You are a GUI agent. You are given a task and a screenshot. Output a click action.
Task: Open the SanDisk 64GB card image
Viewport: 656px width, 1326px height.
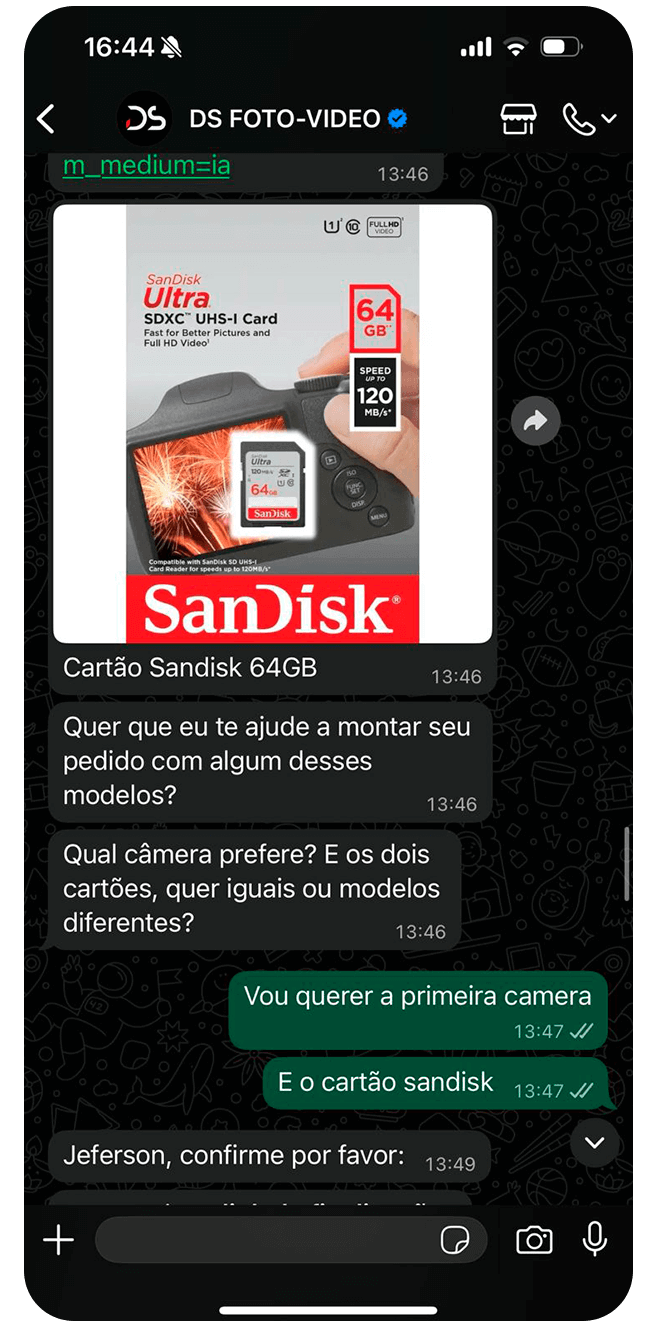click(272, 423)
